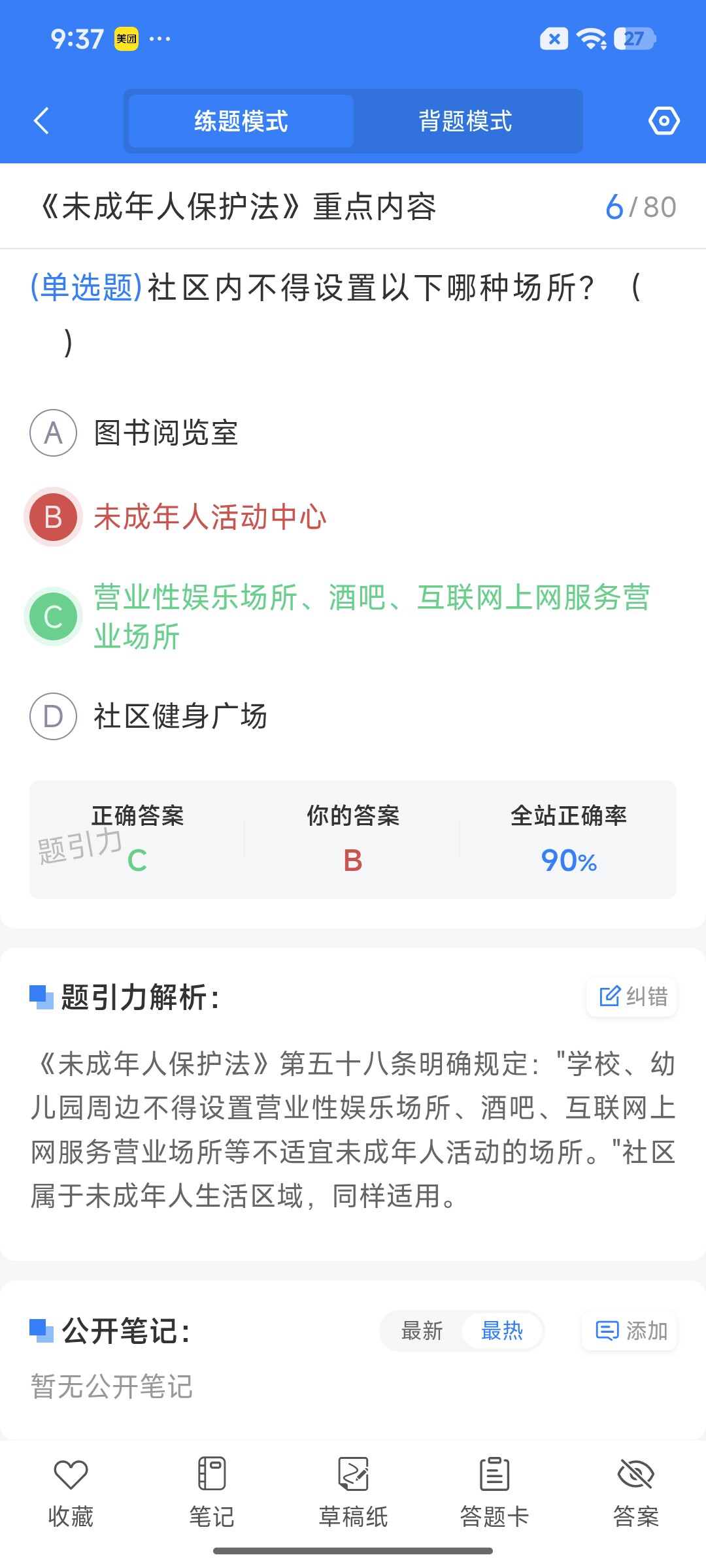Screen dimensions: 706x1568
Task: Choose option C 营业性娱乐场所
Action: [x=340, y=616]
